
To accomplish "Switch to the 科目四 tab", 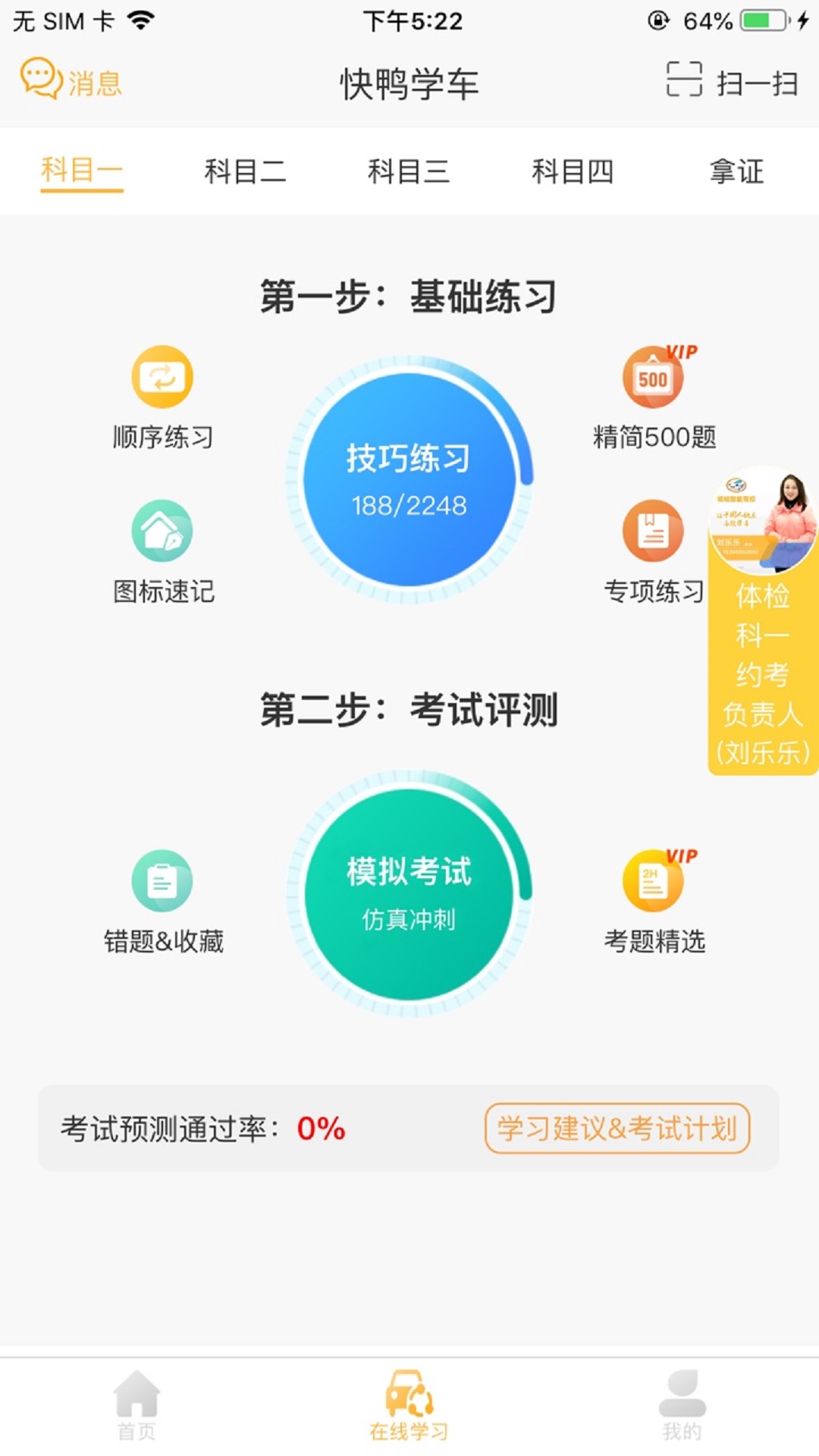I will 574,173.
